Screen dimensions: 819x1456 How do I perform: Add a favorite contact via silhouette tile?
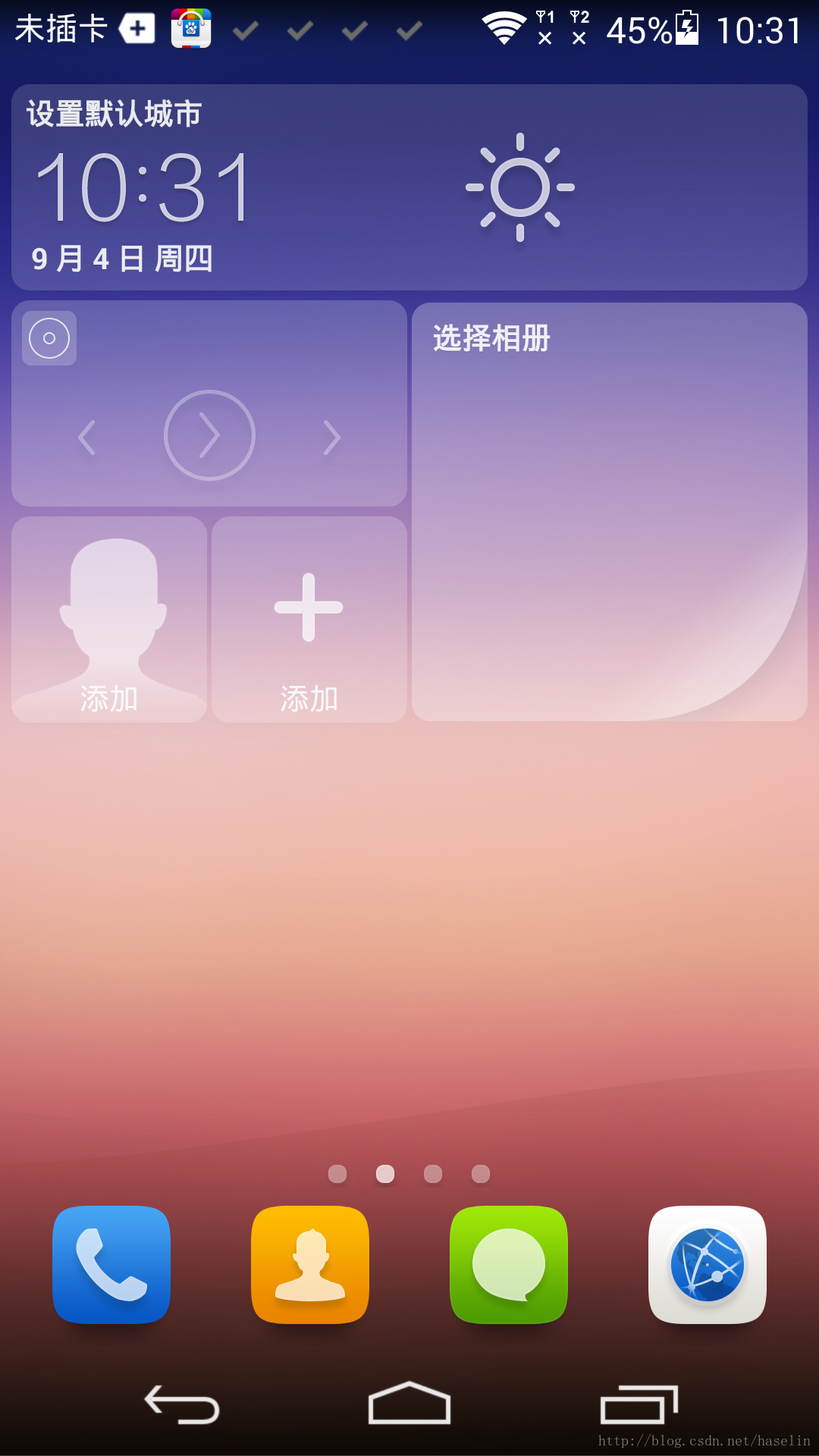click(109, 620)
